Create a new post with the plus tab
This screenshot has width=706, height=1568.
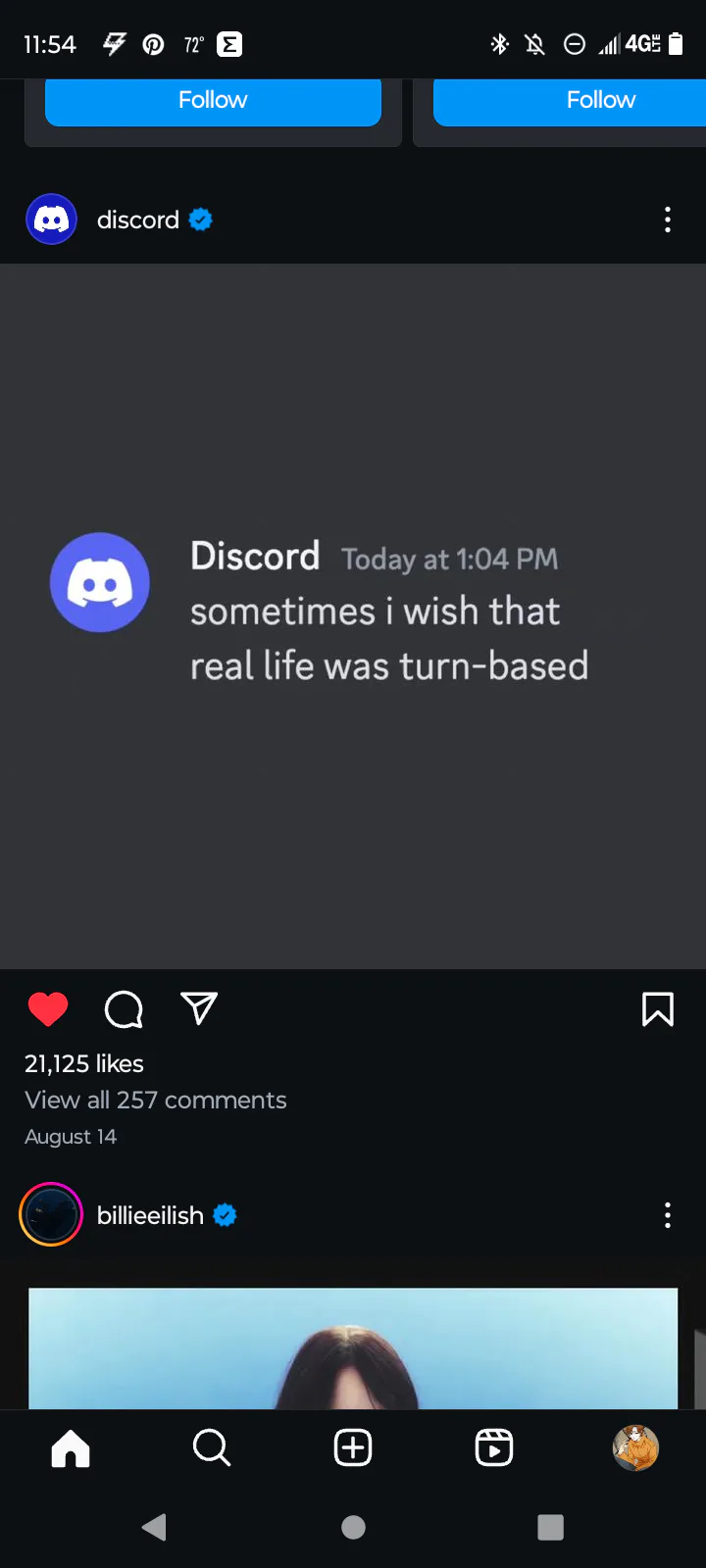tap(353, 1447)
